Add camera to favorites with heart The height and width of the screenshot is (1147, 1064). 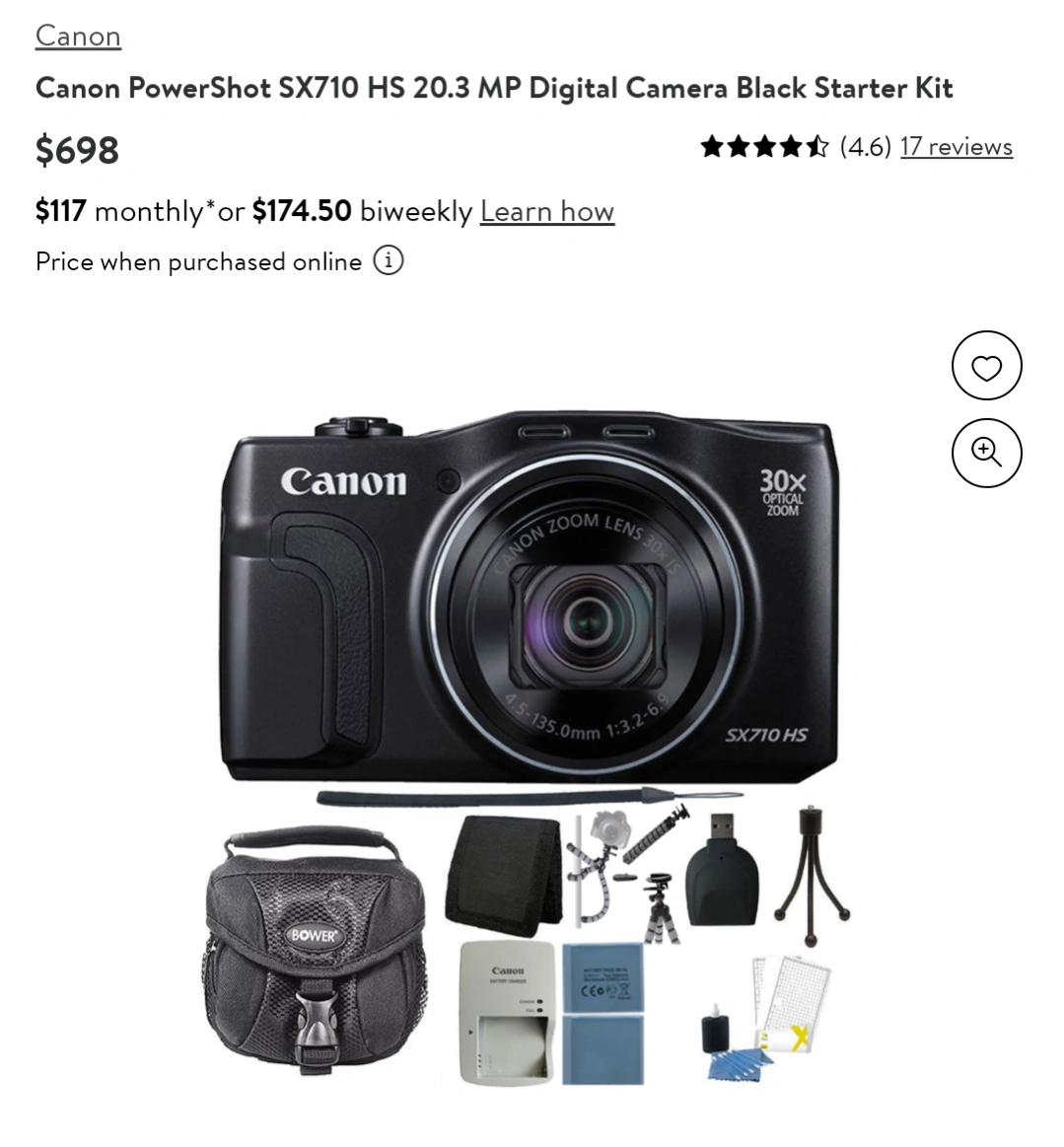pos(986,366)
